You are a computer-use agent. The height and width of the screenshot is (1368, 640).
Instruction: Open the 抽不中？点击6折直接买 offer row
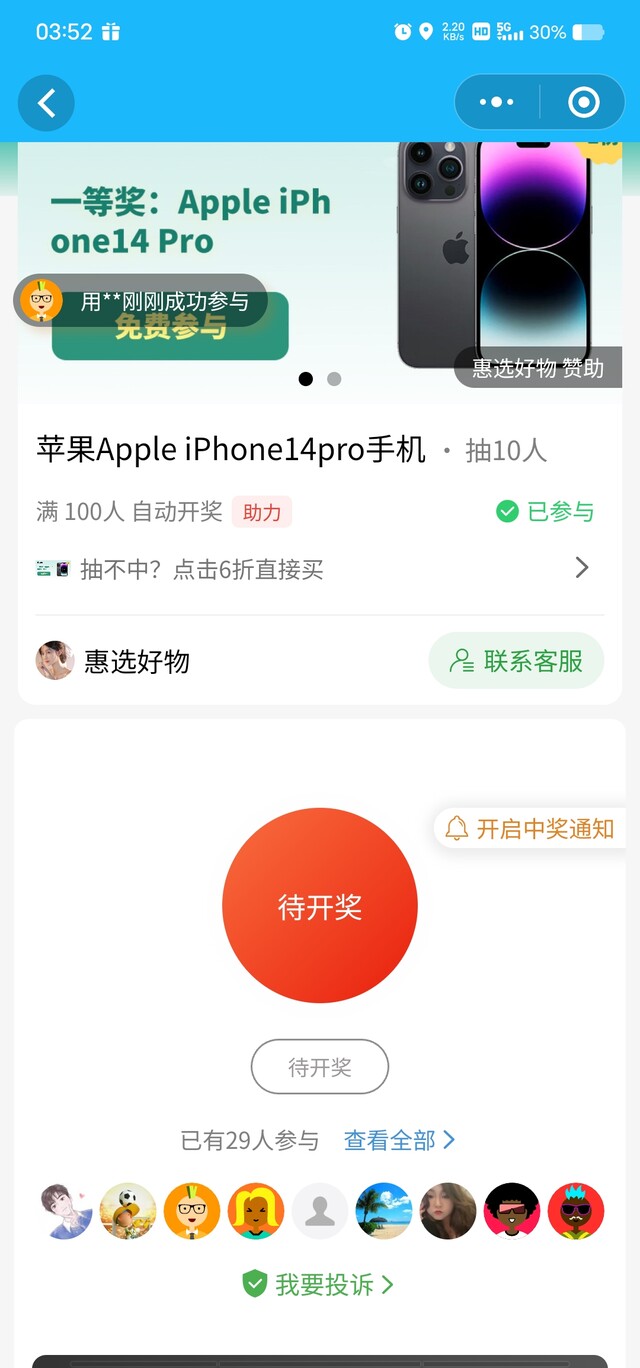coord(312,569)
